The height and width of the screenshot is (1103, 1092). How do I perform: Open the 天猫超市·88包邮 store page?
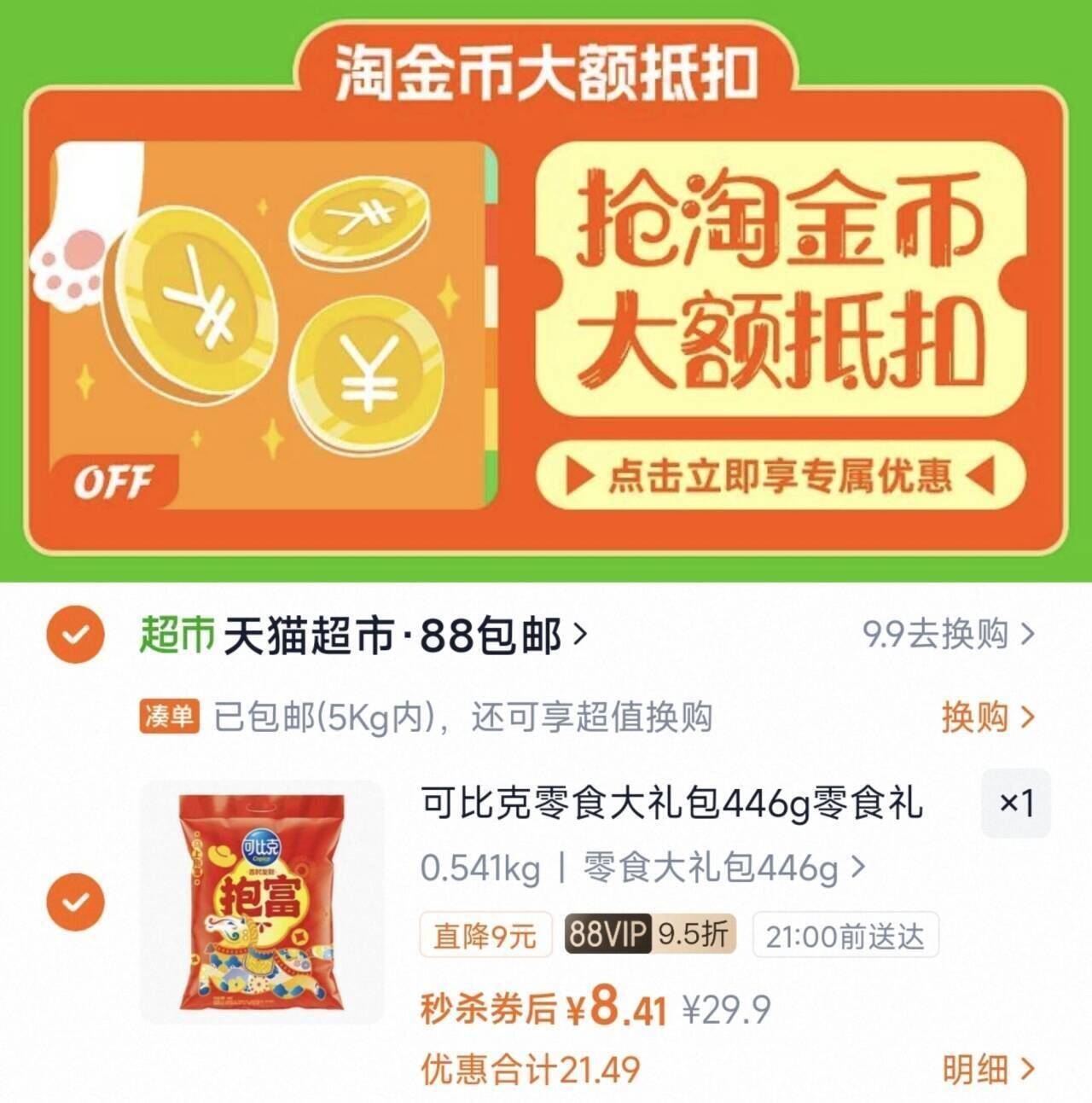405,636
